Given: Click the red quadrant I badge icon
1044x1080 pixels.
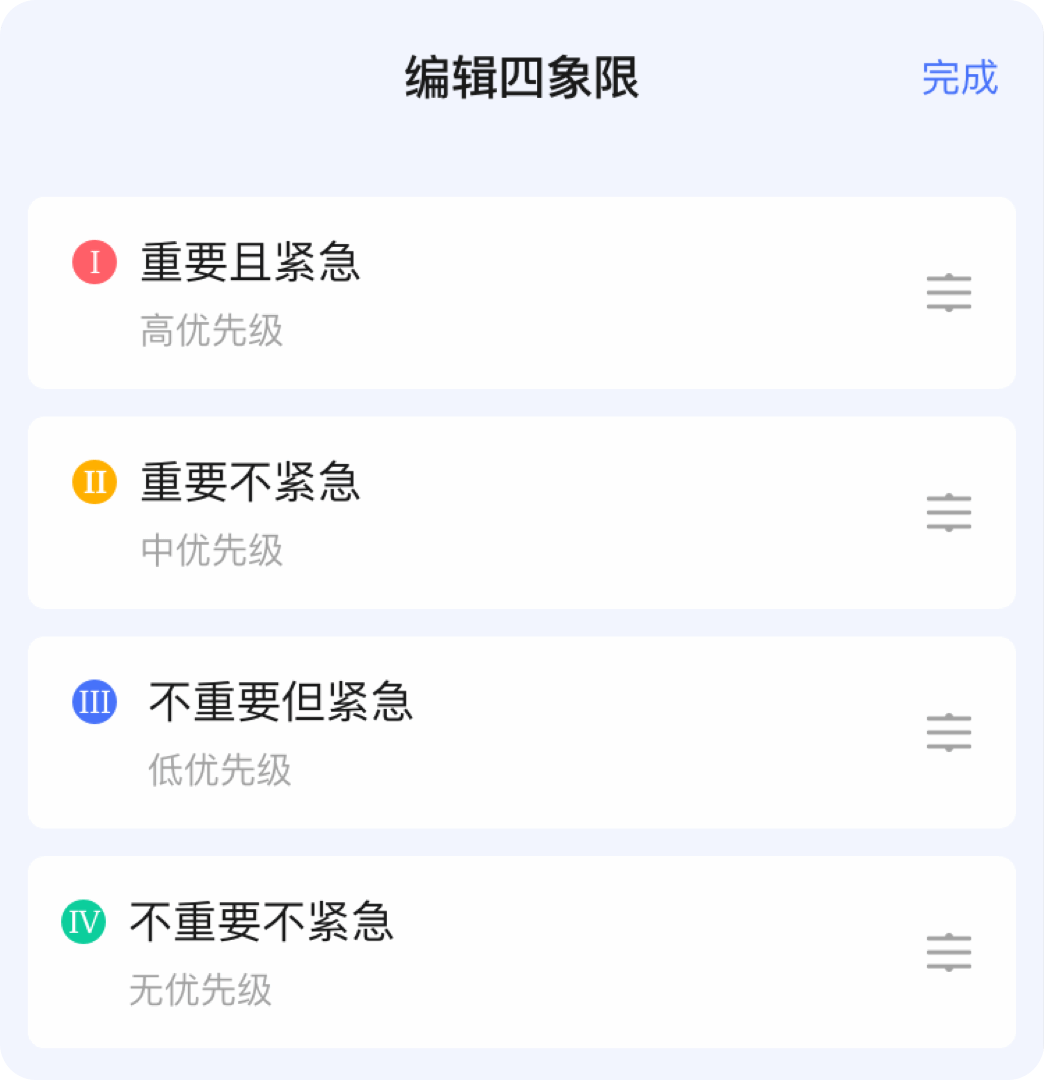Looking at the screenshot, I should click(x=93, y=262).
